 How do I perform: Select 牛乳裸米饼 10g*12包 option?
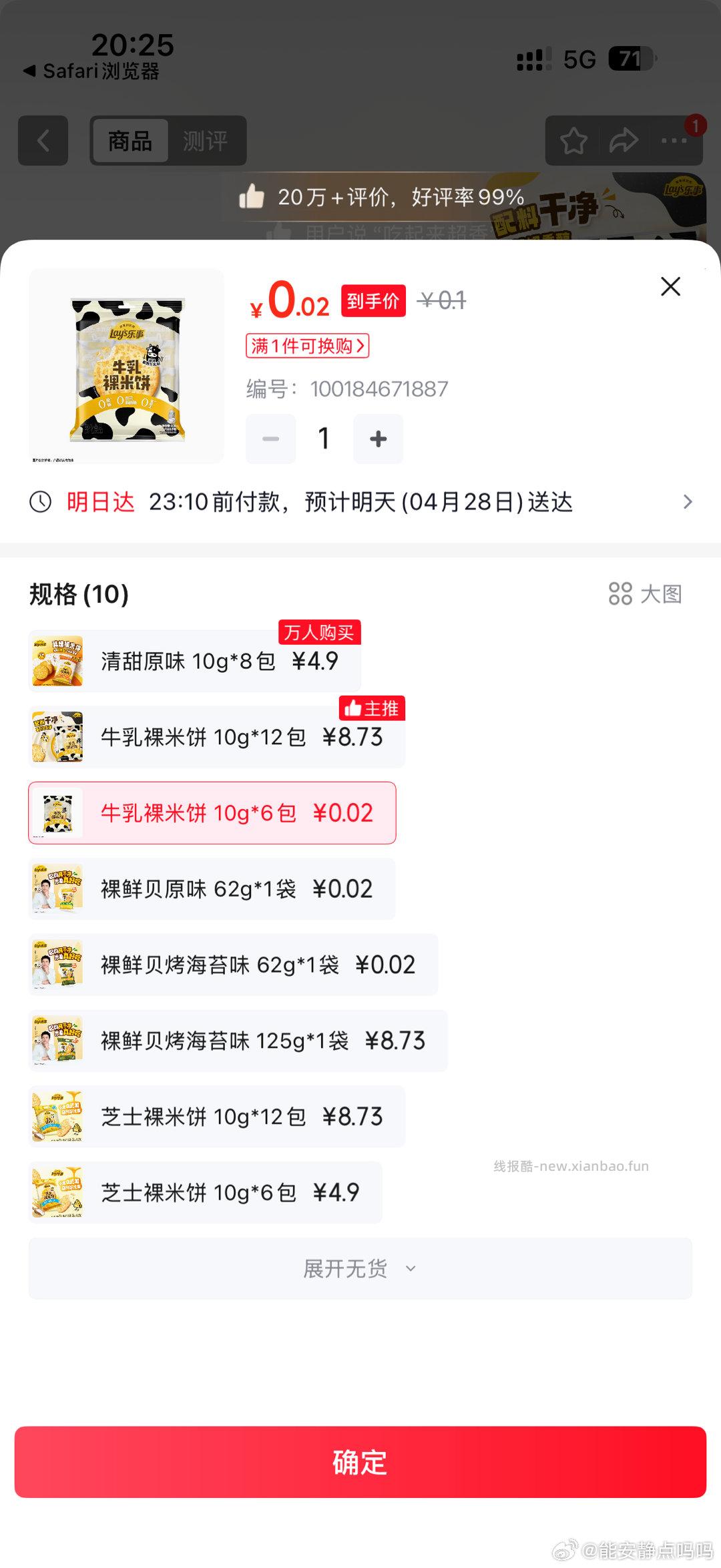coord(216,737)
